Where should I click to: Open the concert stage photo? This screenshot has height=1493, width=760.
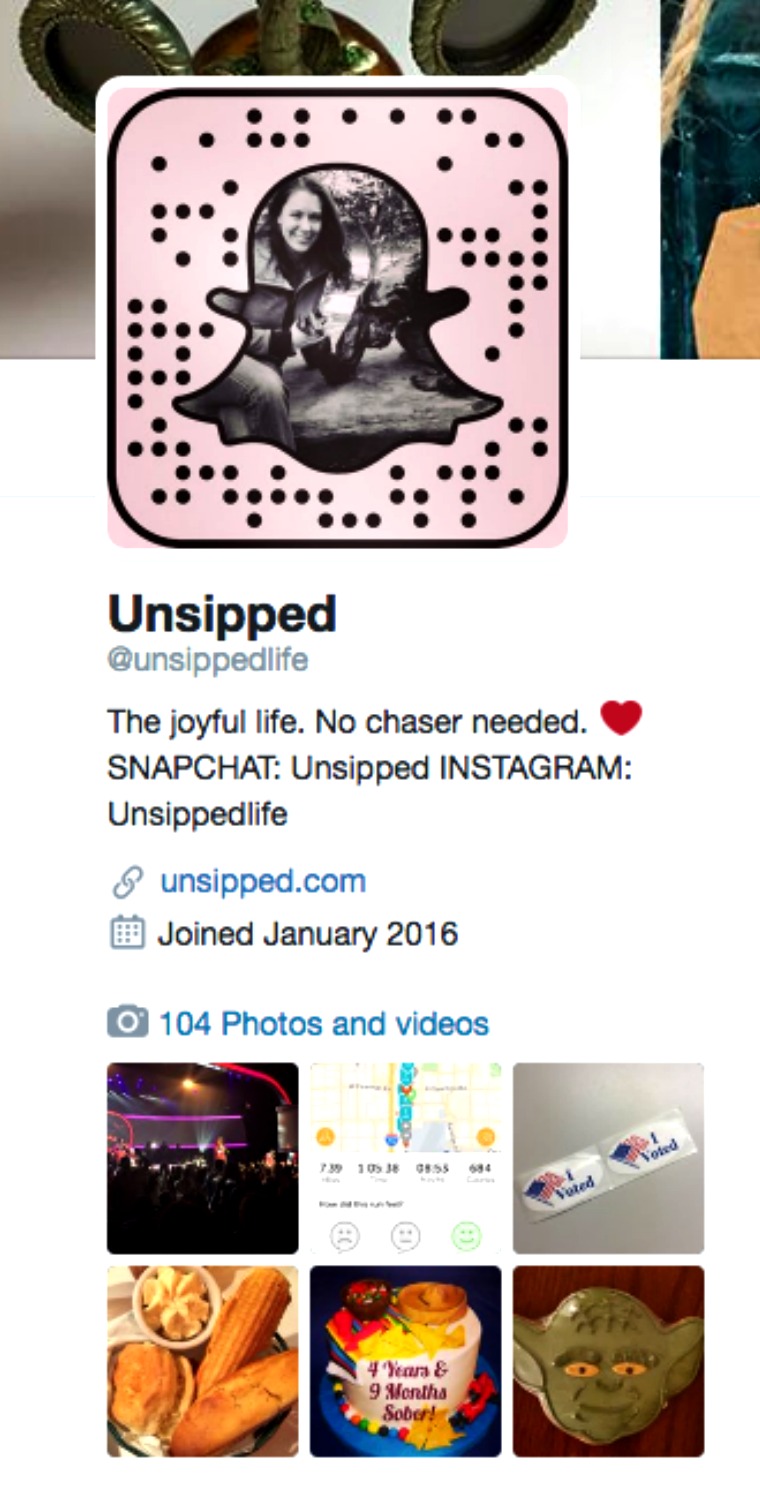tap(202, 1158)
